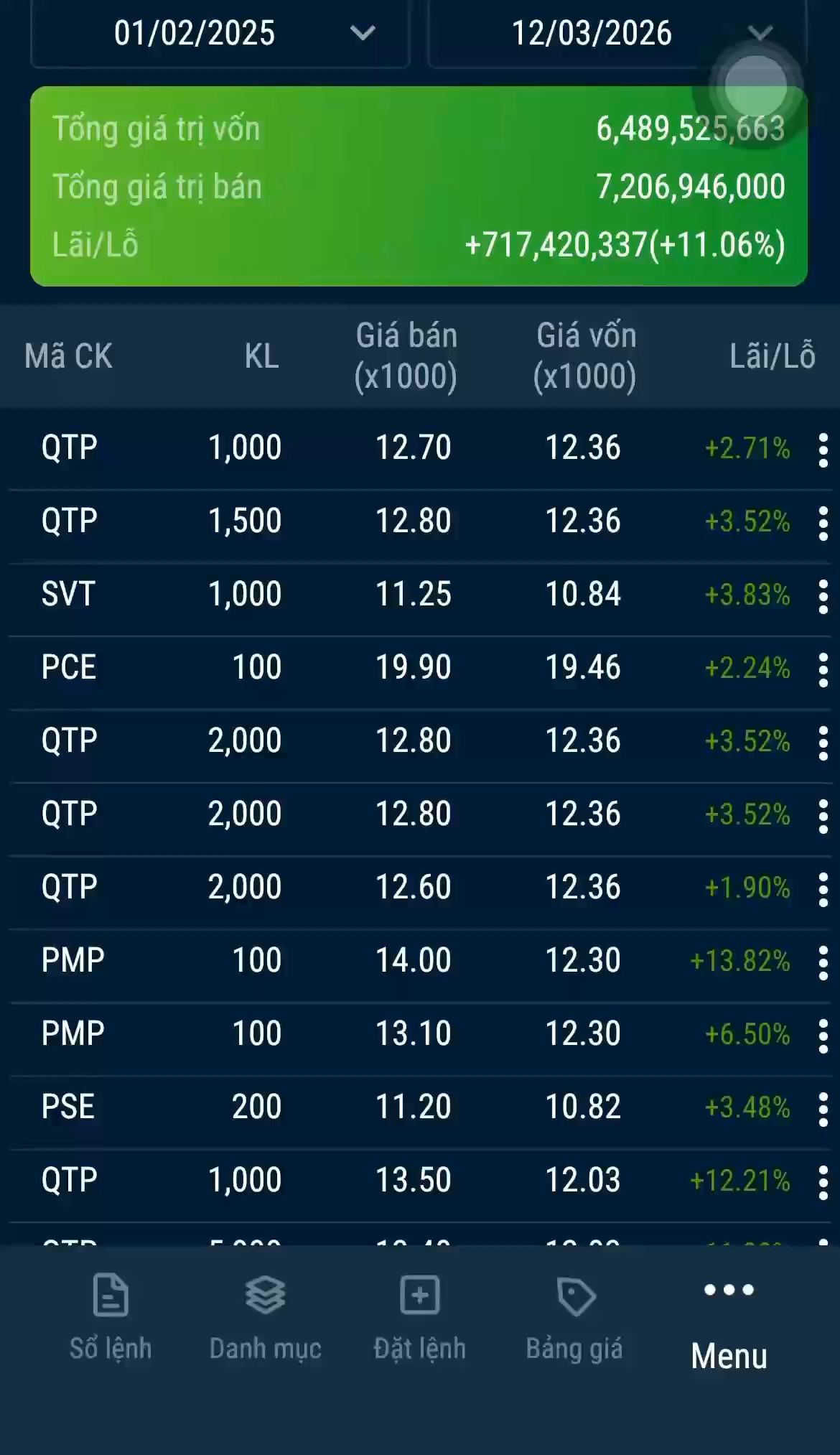Open options for PMP row with +6.50%

pos(823,1035)
